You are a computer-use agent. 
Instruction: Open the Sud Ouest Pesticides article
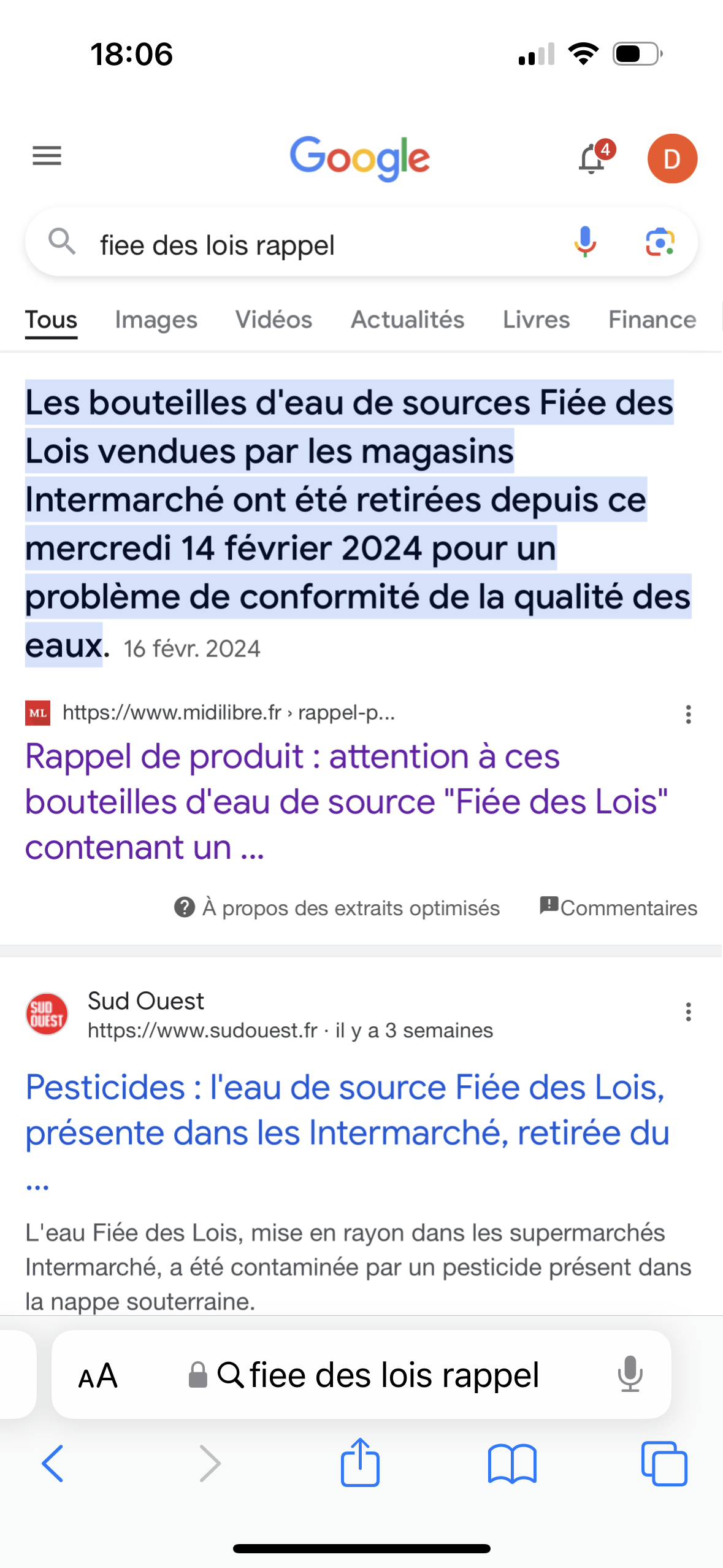tap(346, 1110)
